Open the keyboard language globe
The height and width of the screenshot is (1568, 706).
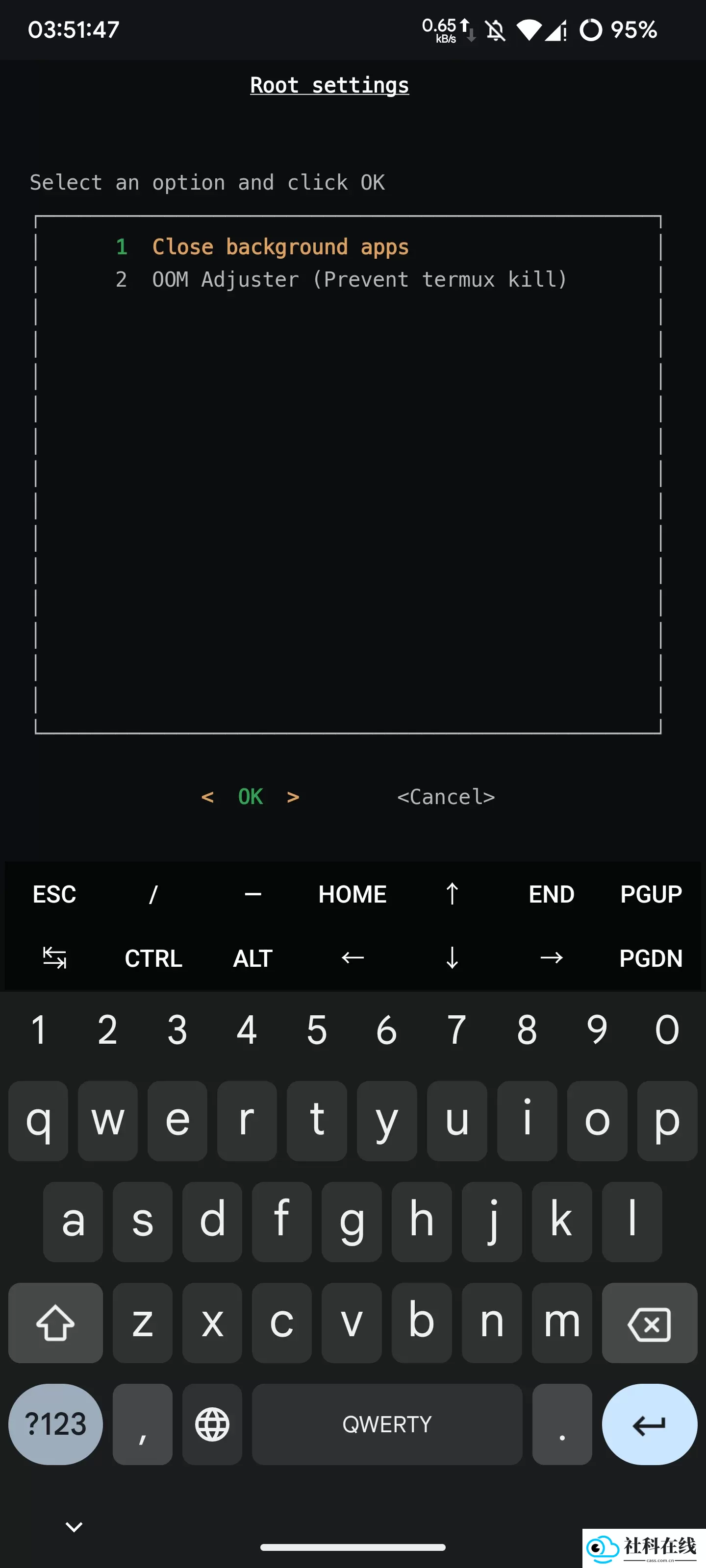pos(212,1424)
